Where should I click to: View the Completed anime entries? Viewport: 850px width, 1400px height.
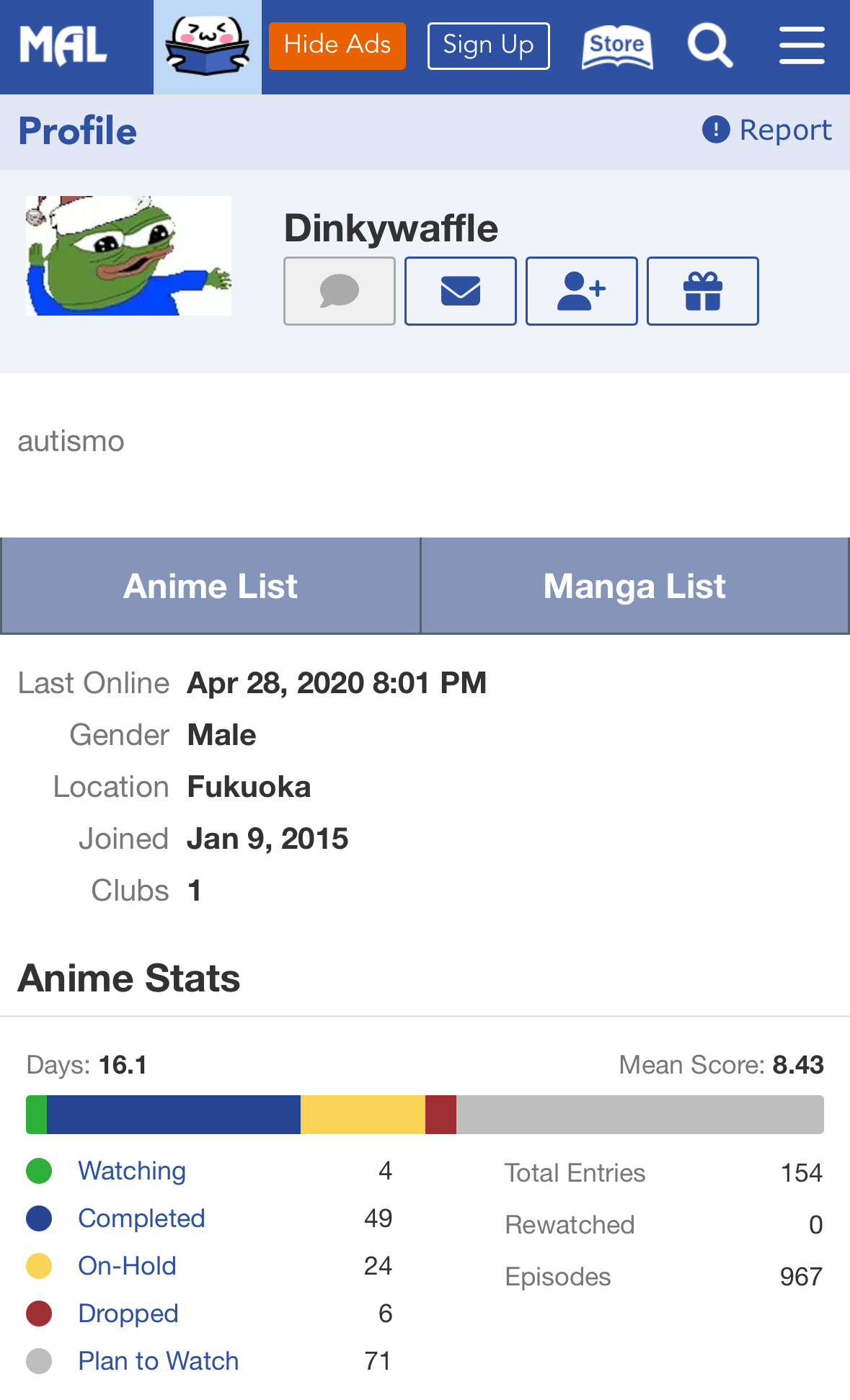pos(141,1218)
